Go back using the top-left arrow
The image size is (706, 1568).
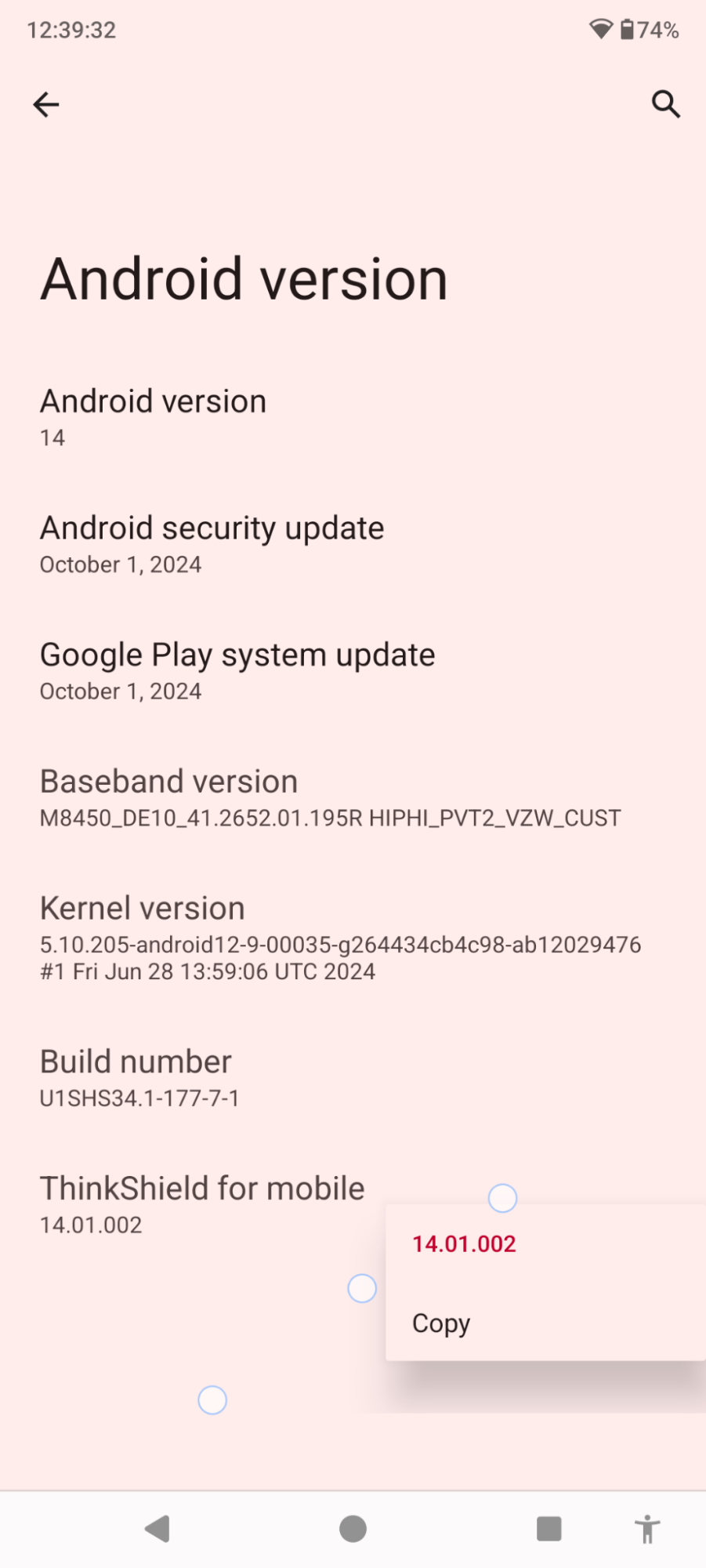click(x=46, y=104)
